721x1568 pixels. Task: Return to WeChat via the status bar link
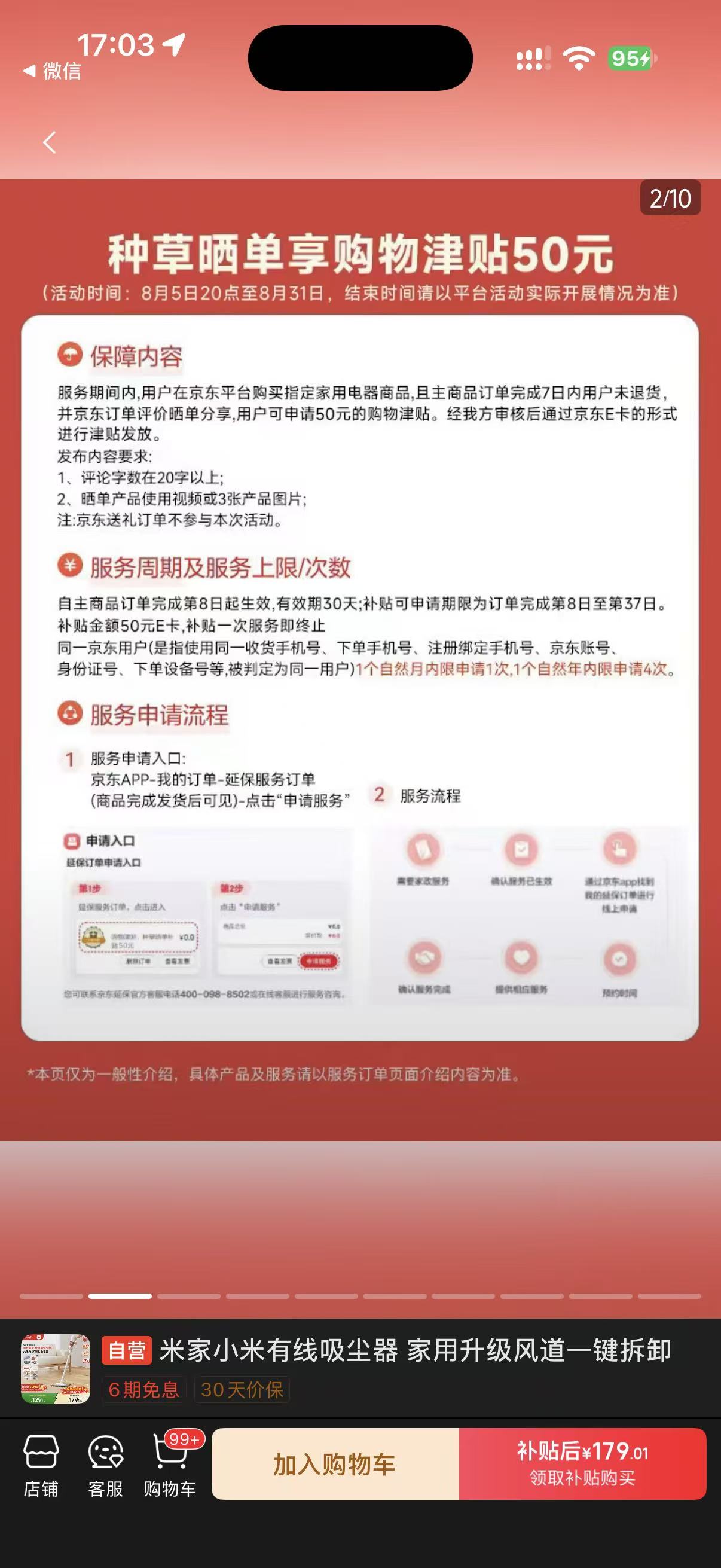(x=53, y=71)
